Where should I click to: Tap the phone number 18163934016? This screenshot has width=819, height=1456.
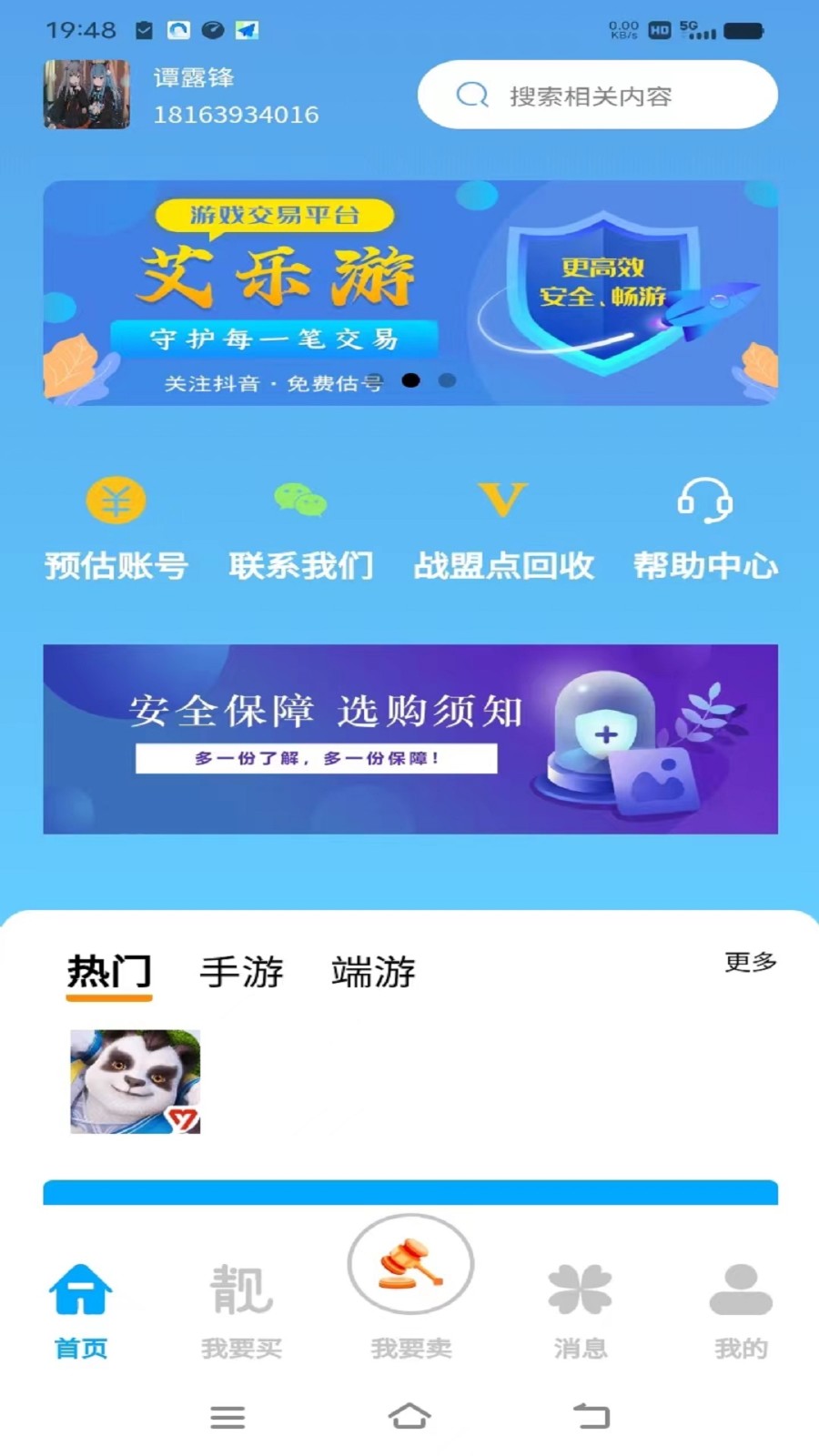tap(238, 114)
